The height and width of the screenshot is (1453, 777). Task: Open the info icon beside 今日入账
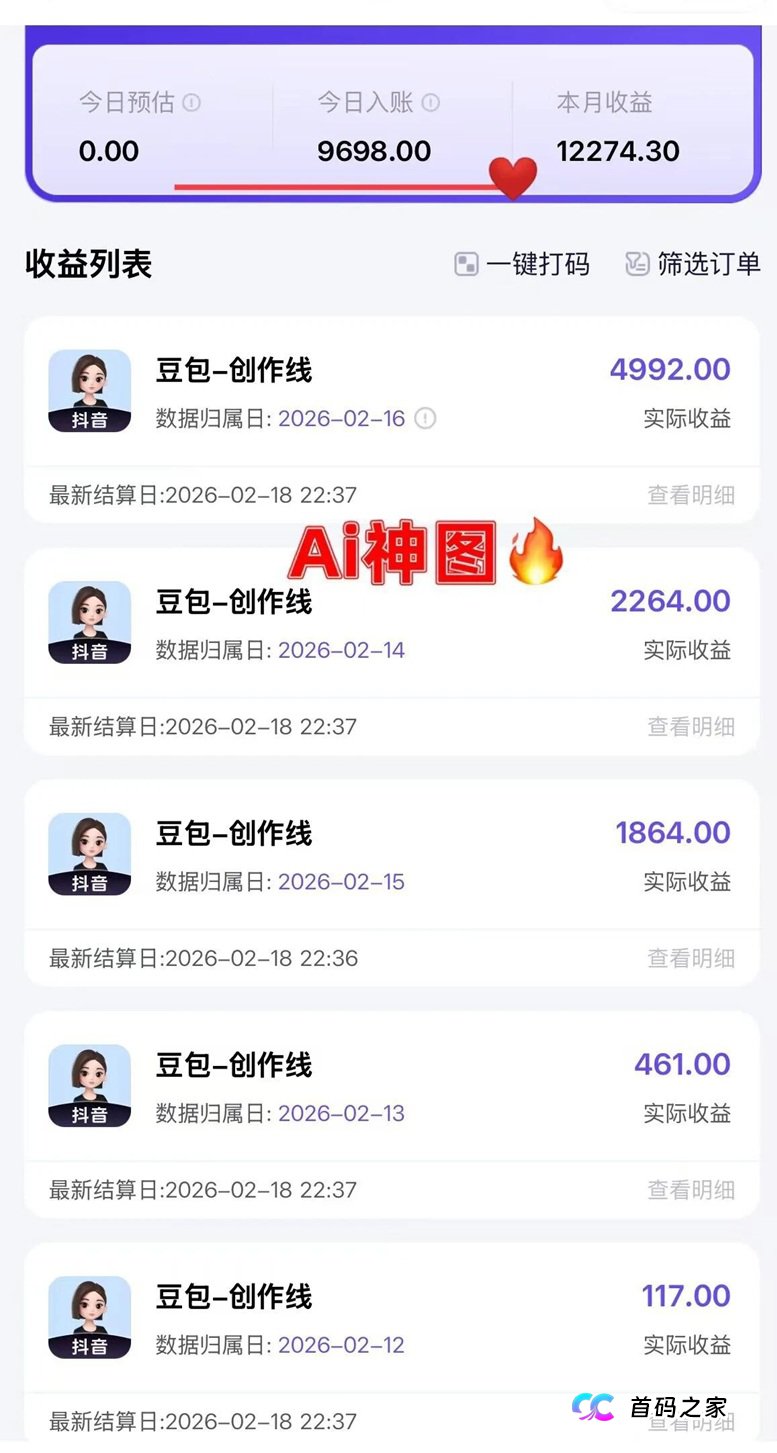point(431,102)
